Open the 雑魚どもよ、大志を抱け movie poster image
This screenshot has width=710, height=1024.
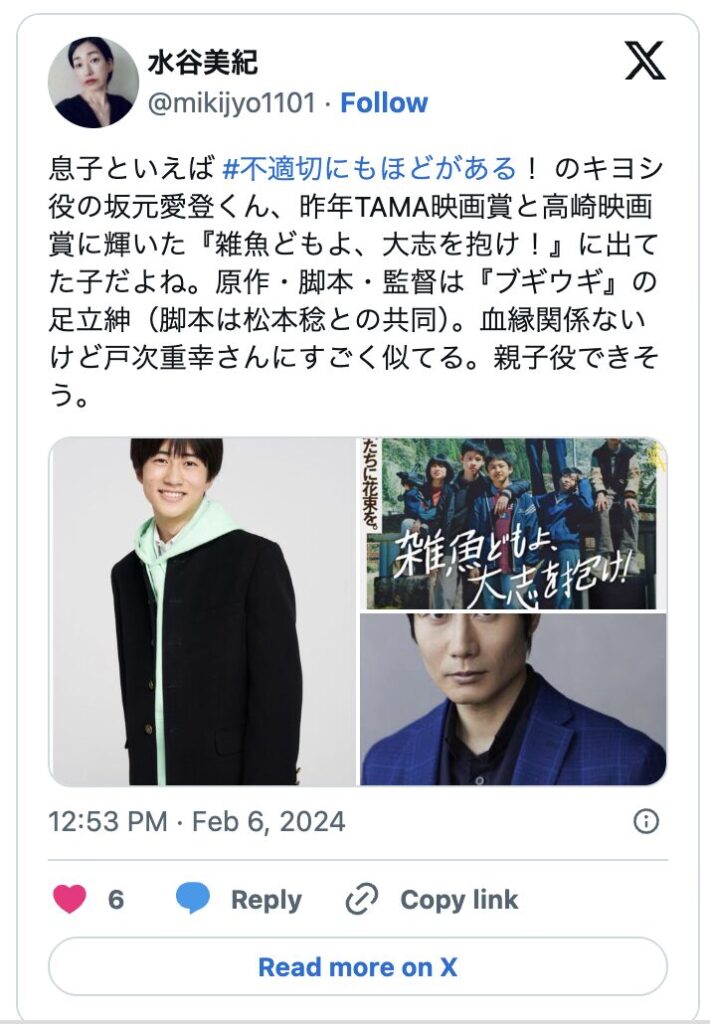512,523
